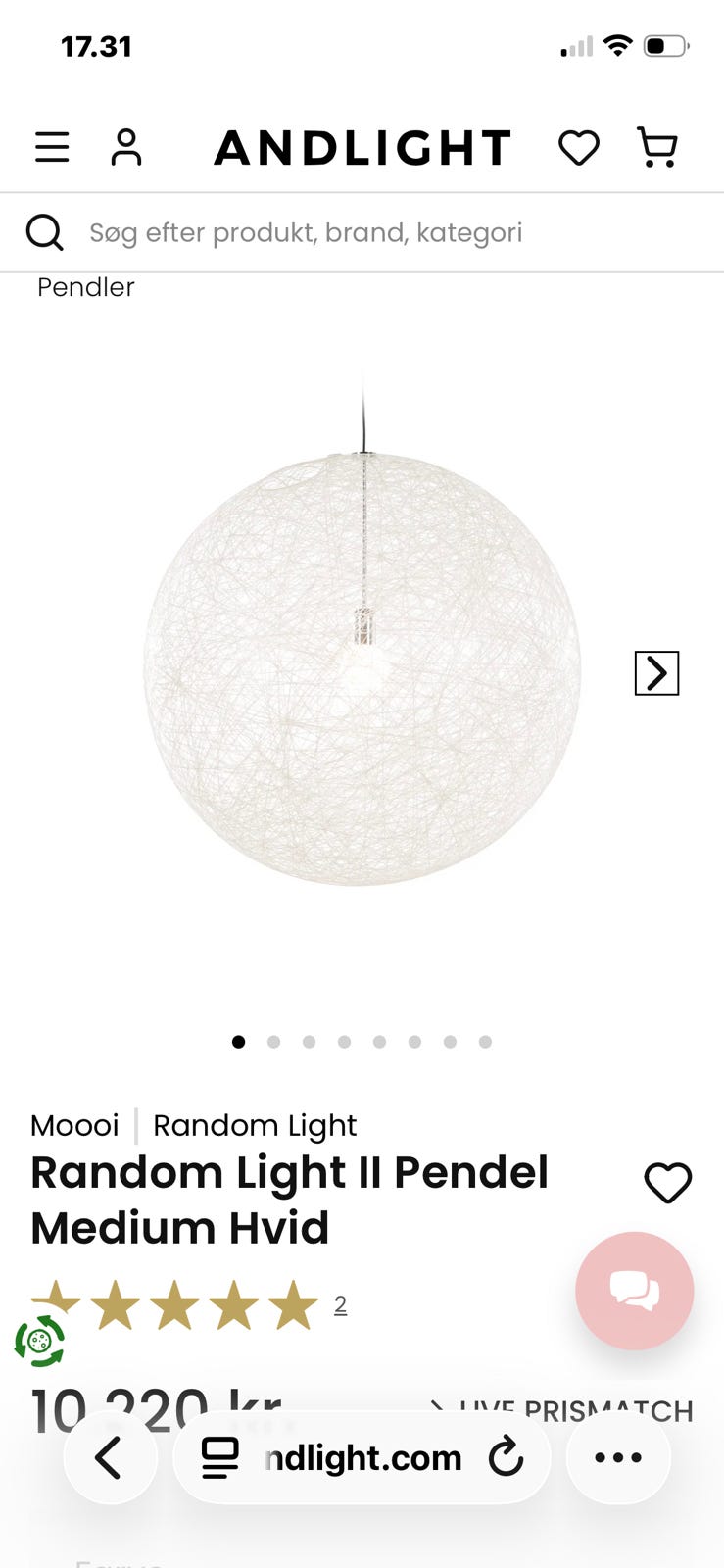
Task: Open the hamburger menu
Action: click(x=52, y=148)
